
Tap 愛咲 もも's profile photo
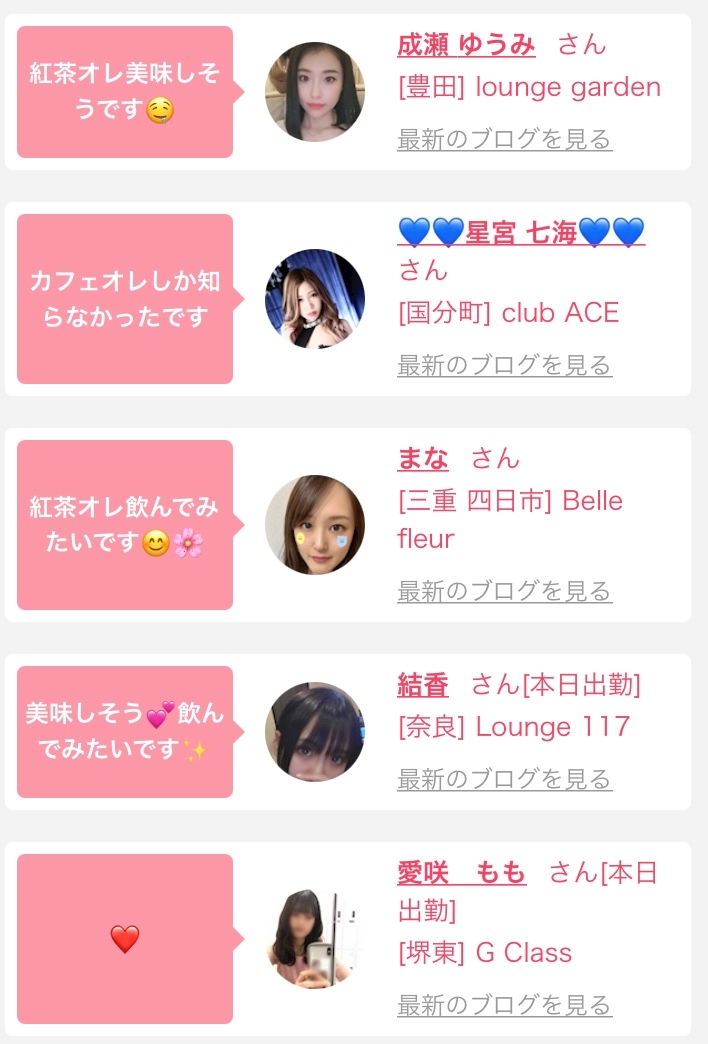tap(315, 939)
